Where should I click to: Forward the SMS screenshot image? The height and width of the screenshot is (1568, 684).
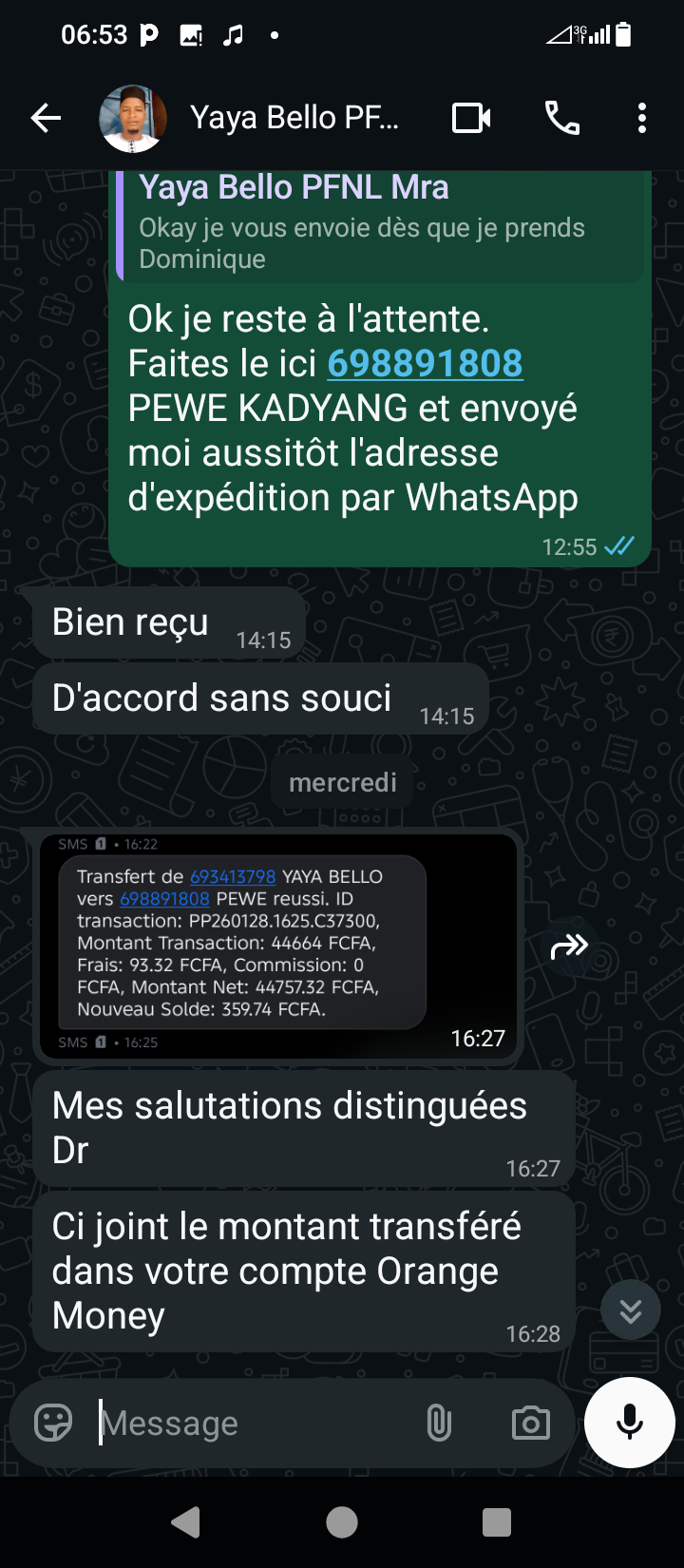pyautogui.click(x=570, y=946)
